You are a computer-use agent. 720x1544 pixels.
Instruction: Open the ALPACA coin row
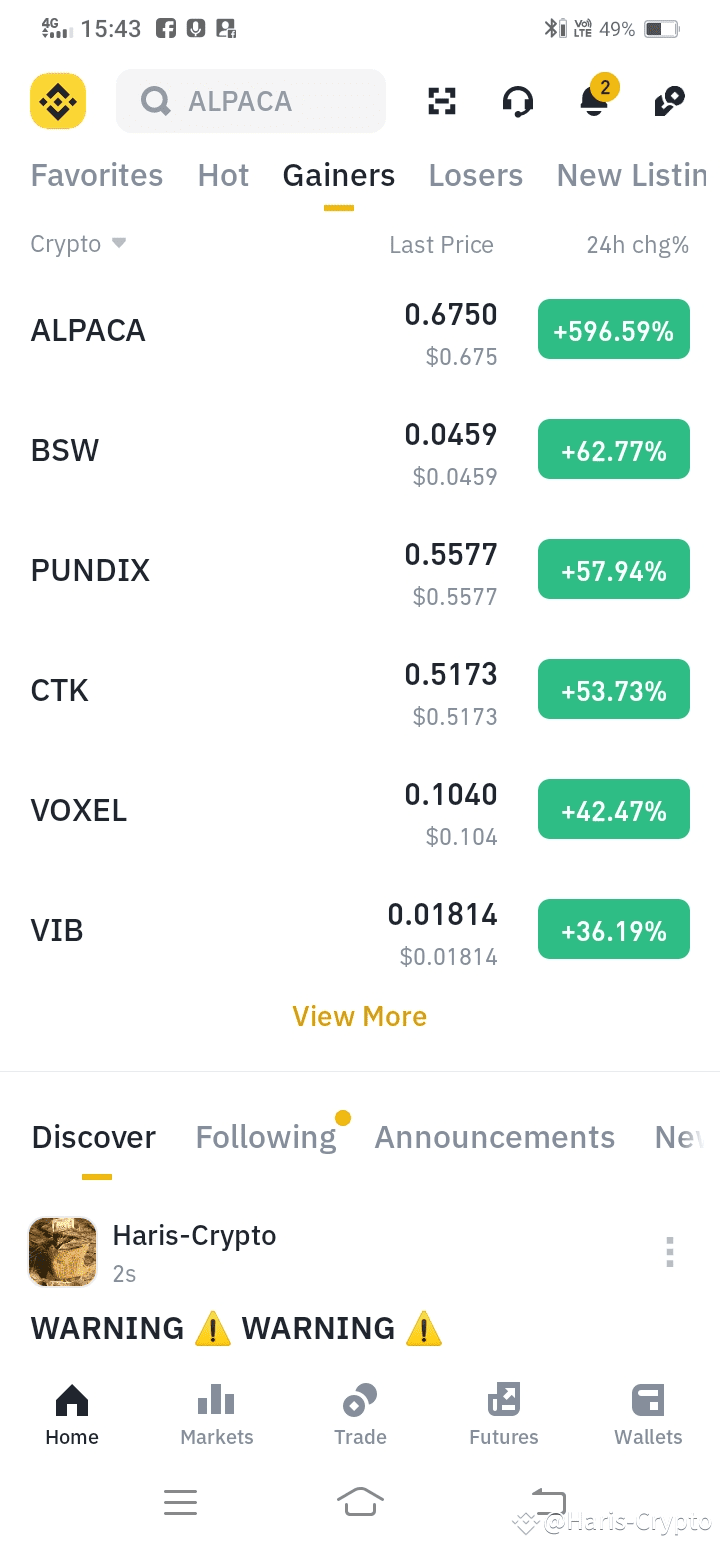pyautogui.click(x=360, y=330)
